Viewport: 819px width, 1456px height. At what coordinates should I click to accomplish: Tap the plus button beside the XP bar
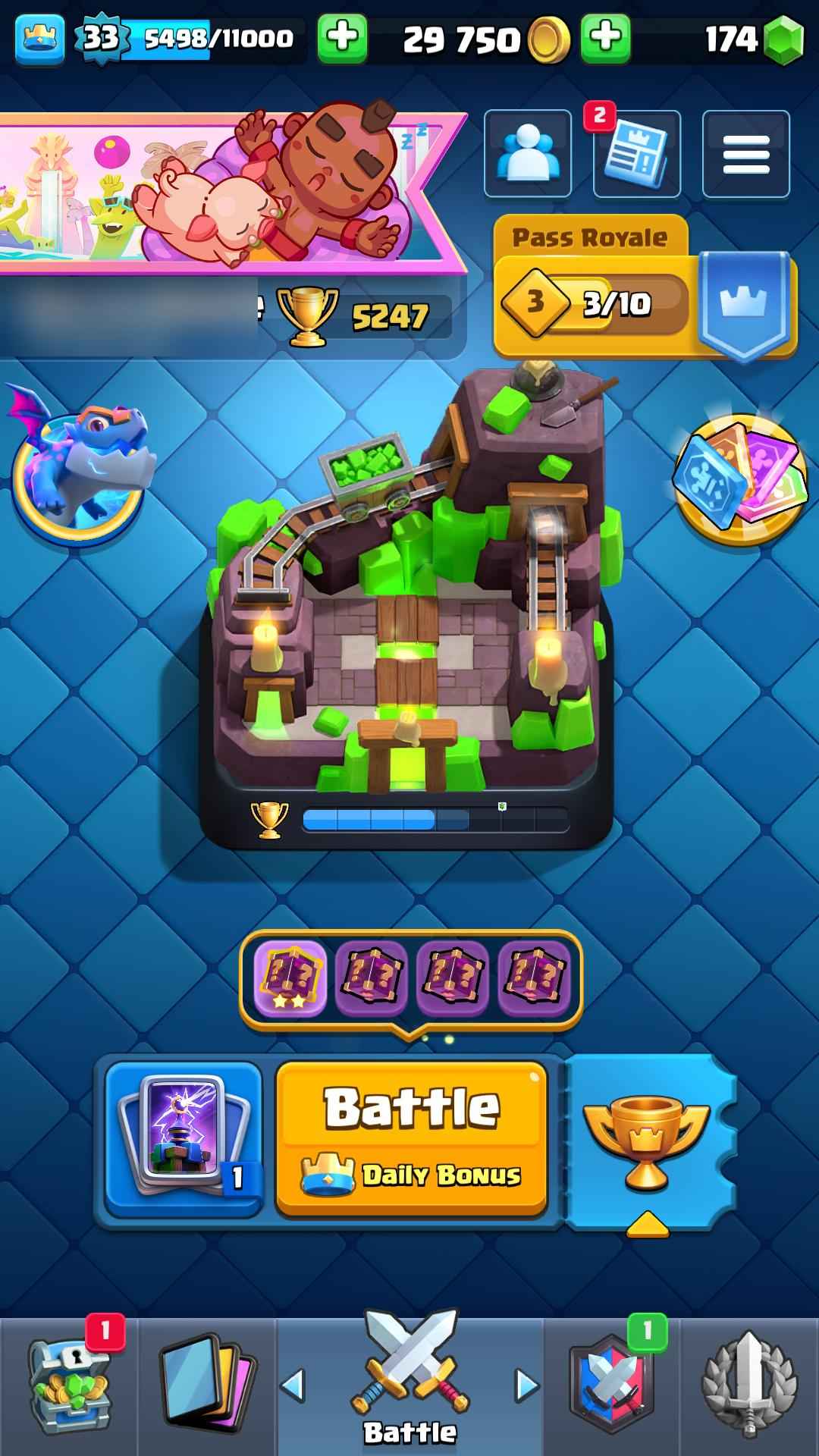(x=342, y=38)
